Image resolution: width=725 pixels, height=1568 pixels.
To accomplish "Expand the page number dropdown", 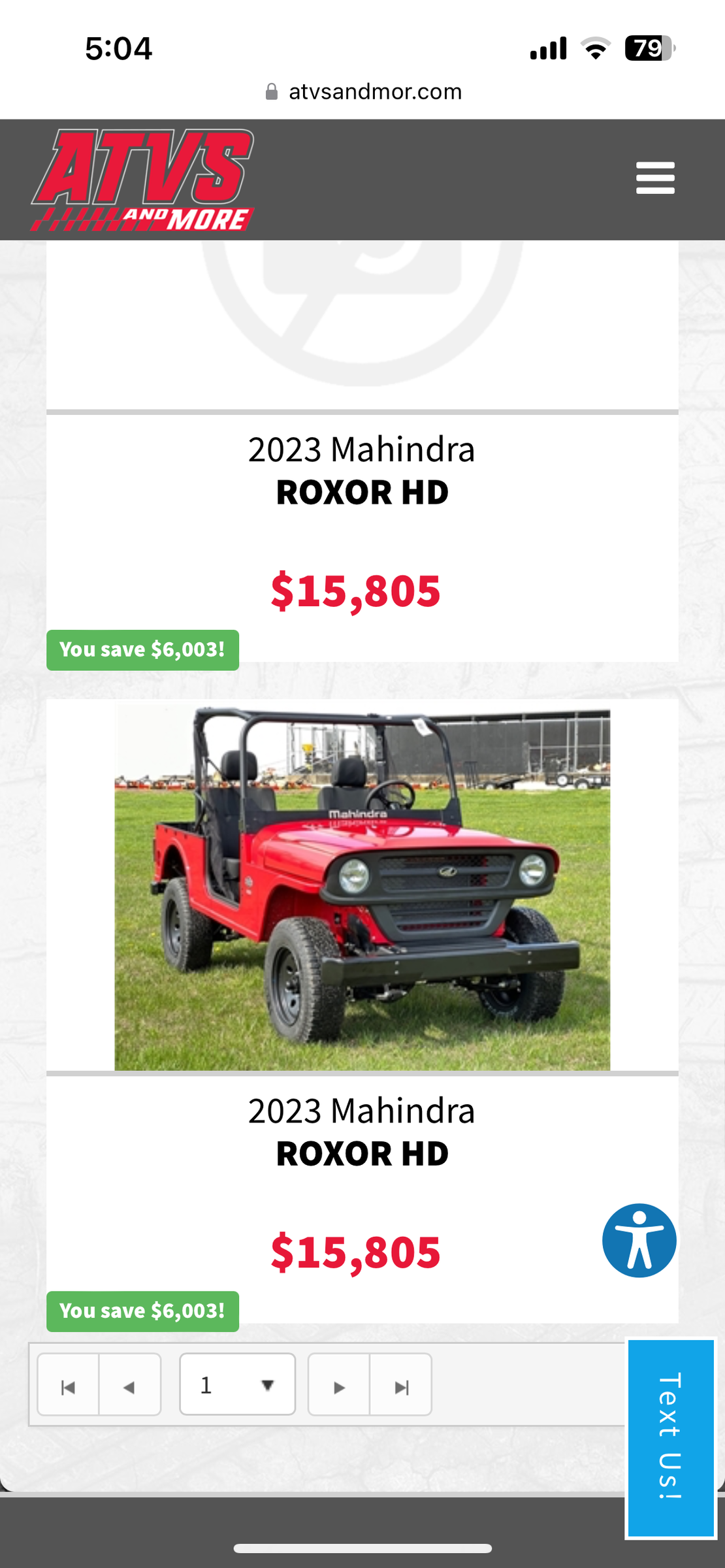I will pyautogui.click(x=237, y=1385).
